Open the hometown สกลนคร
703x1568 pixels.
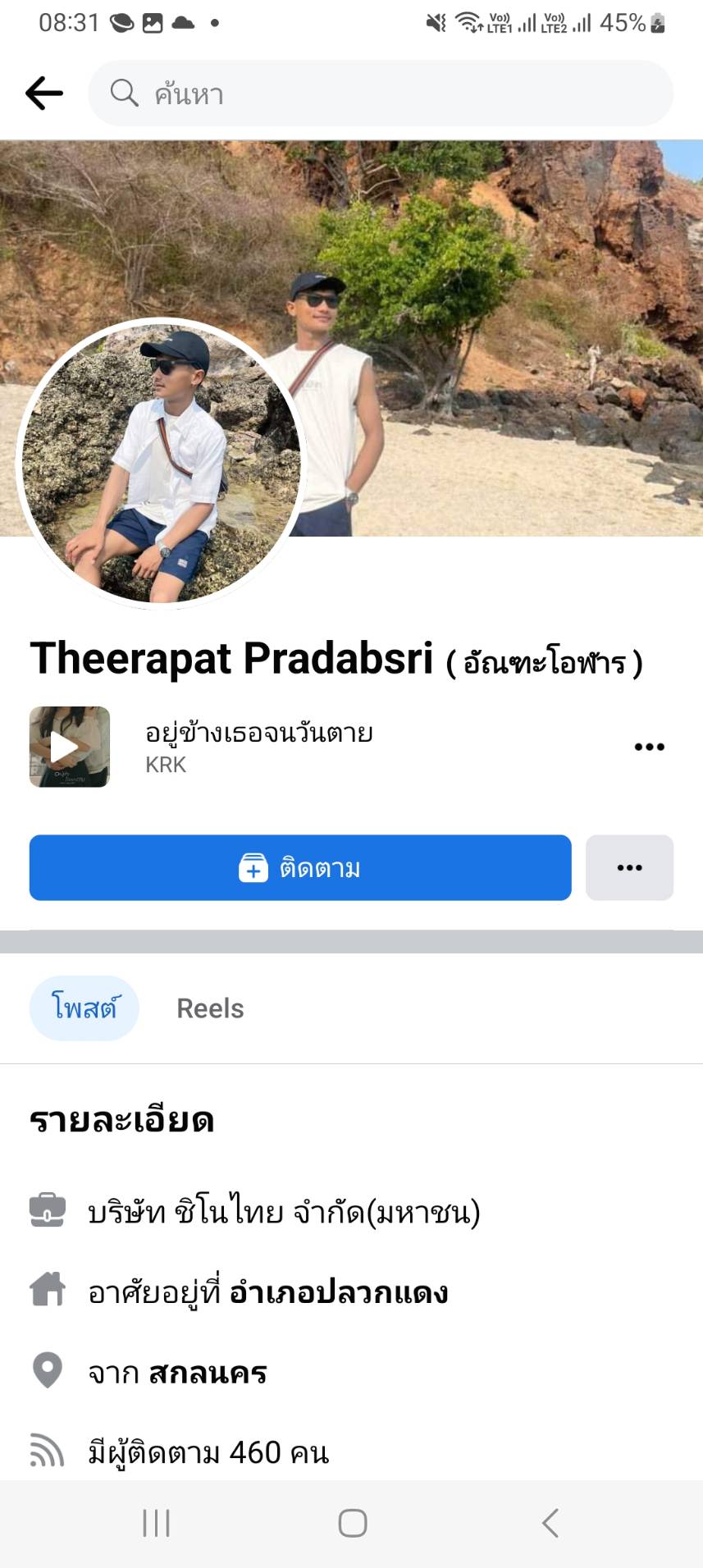[x=208, y=1373]
